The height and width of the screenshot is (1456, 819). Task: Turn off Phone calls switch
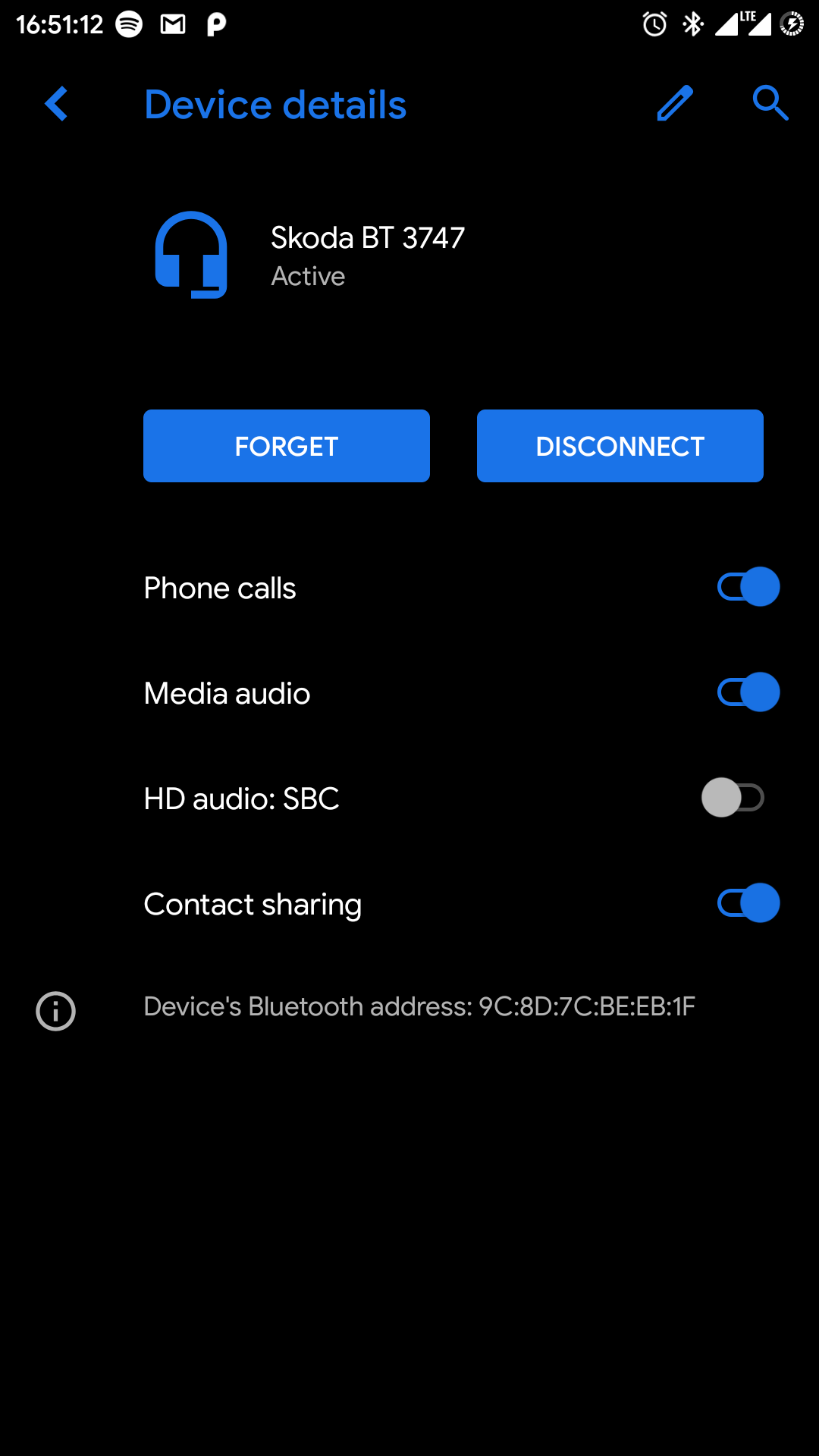[x=748, y=587]
